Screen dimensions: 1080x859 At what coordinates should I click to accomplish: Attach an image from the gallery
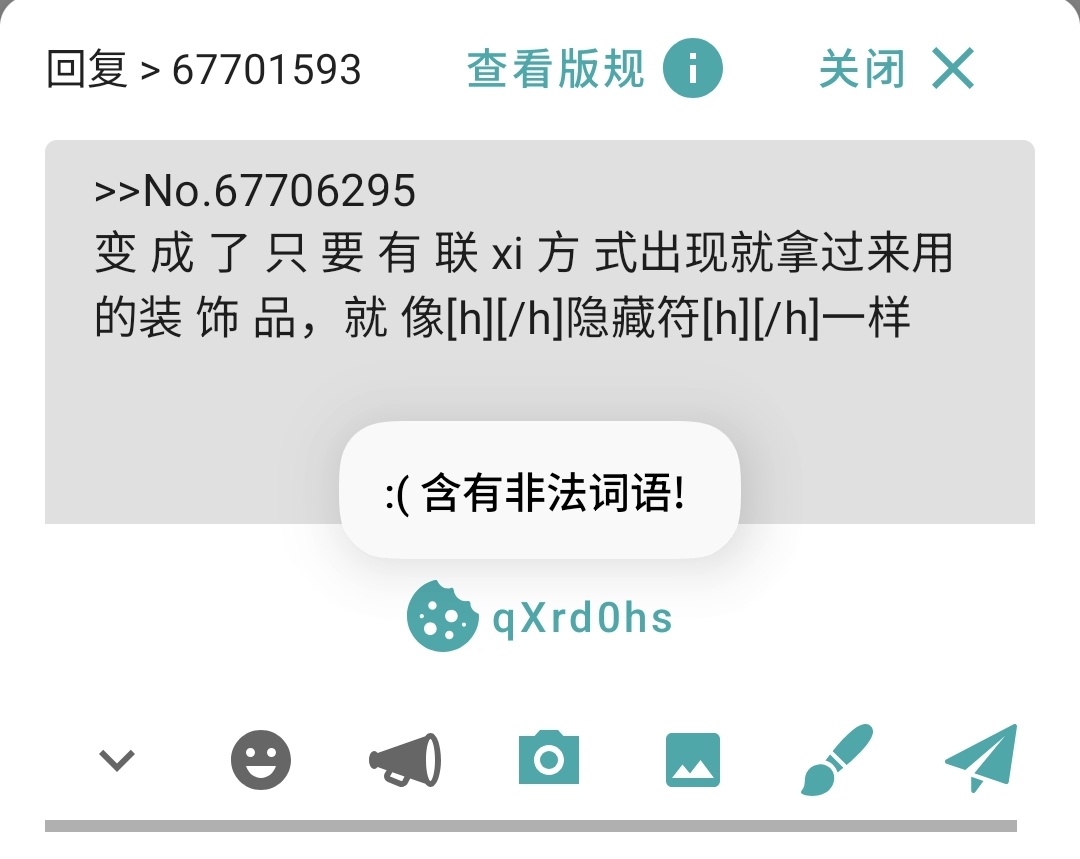pyautogui.click(x=693, y=760)
